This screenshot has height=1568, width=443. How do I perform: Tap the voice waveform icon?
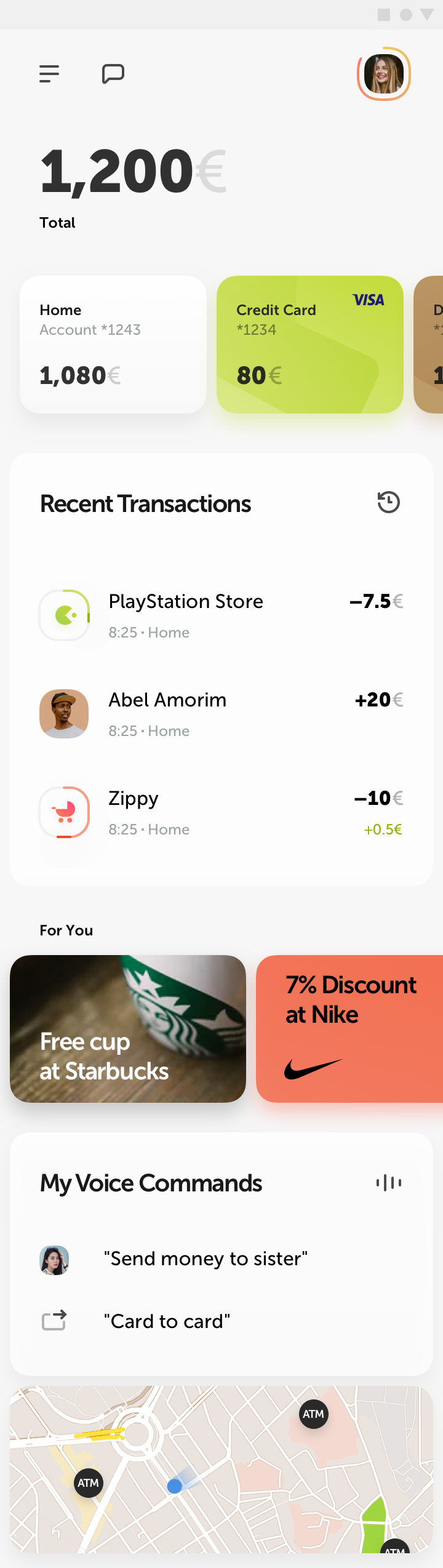pos(389,1183)
